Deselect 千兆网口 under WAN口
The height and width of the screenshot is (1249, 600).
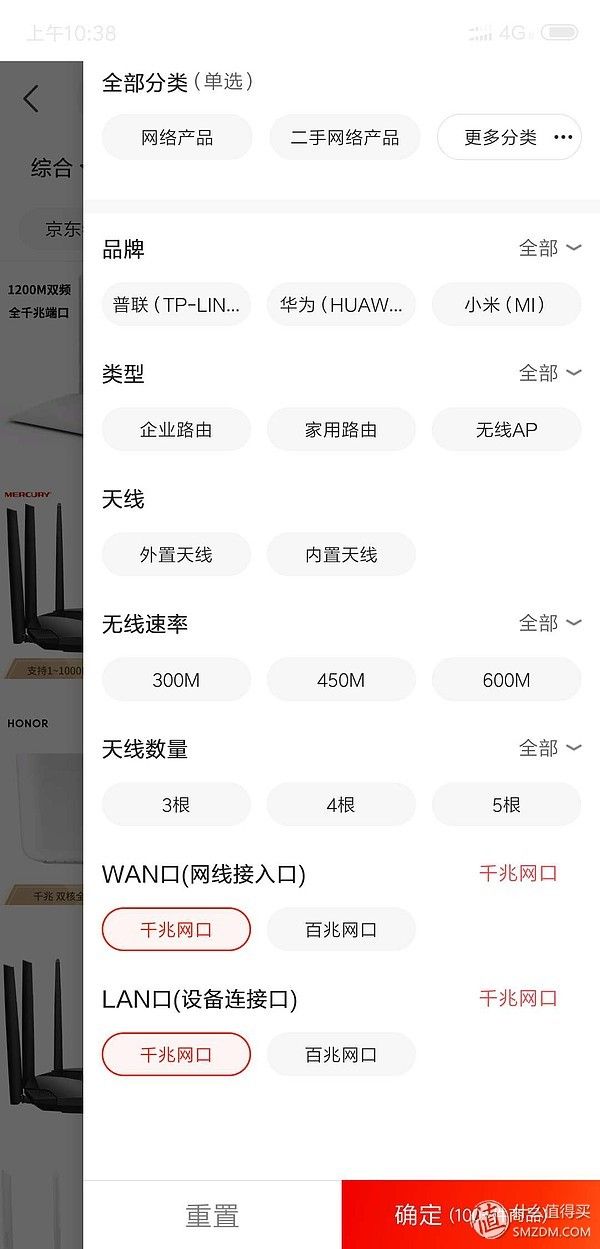click(176, 930)
